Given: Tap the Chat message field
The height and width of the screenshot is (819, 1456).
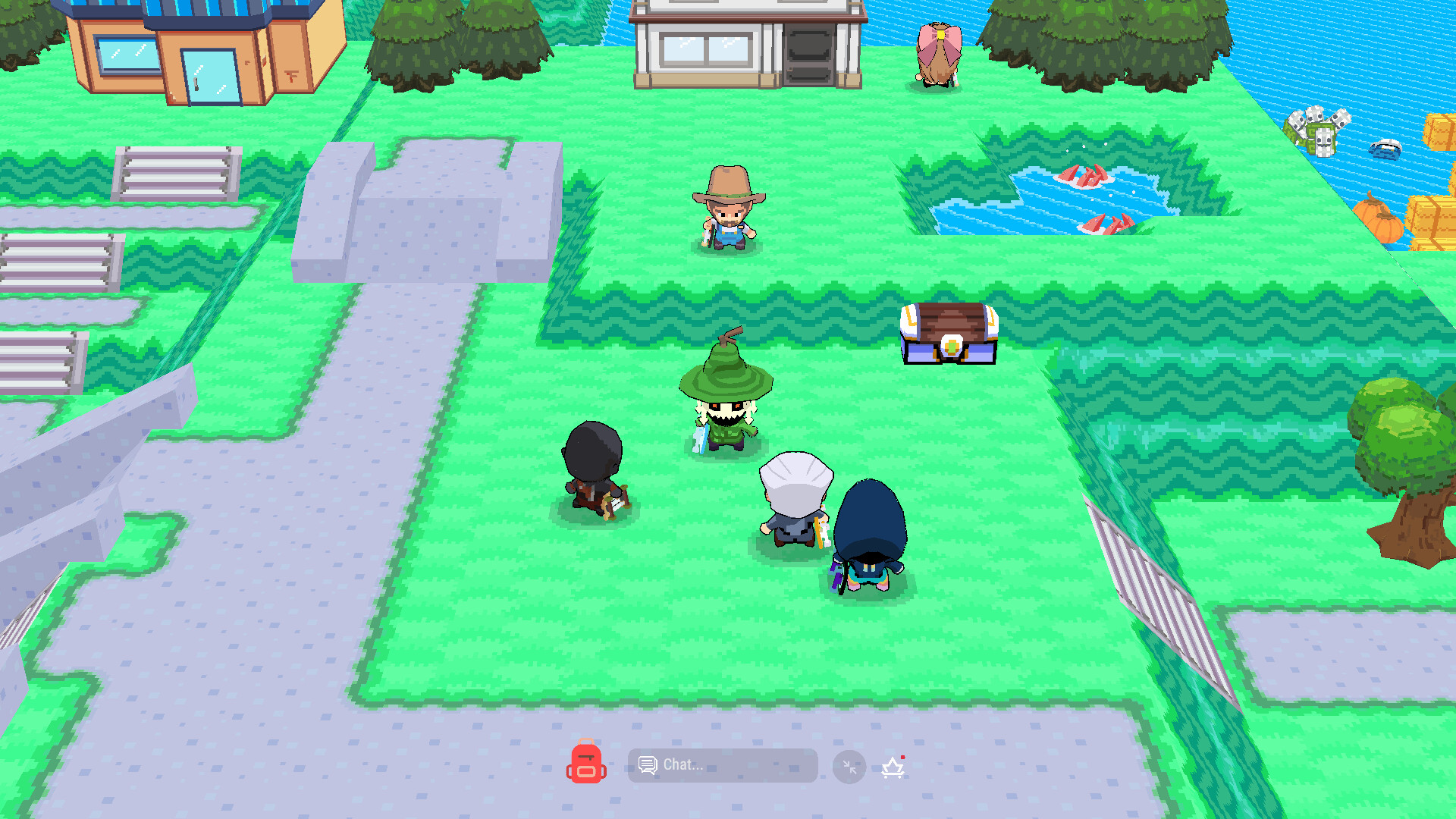Looking at the screenshot, I should pyautogui.click(x=723, y=765).
